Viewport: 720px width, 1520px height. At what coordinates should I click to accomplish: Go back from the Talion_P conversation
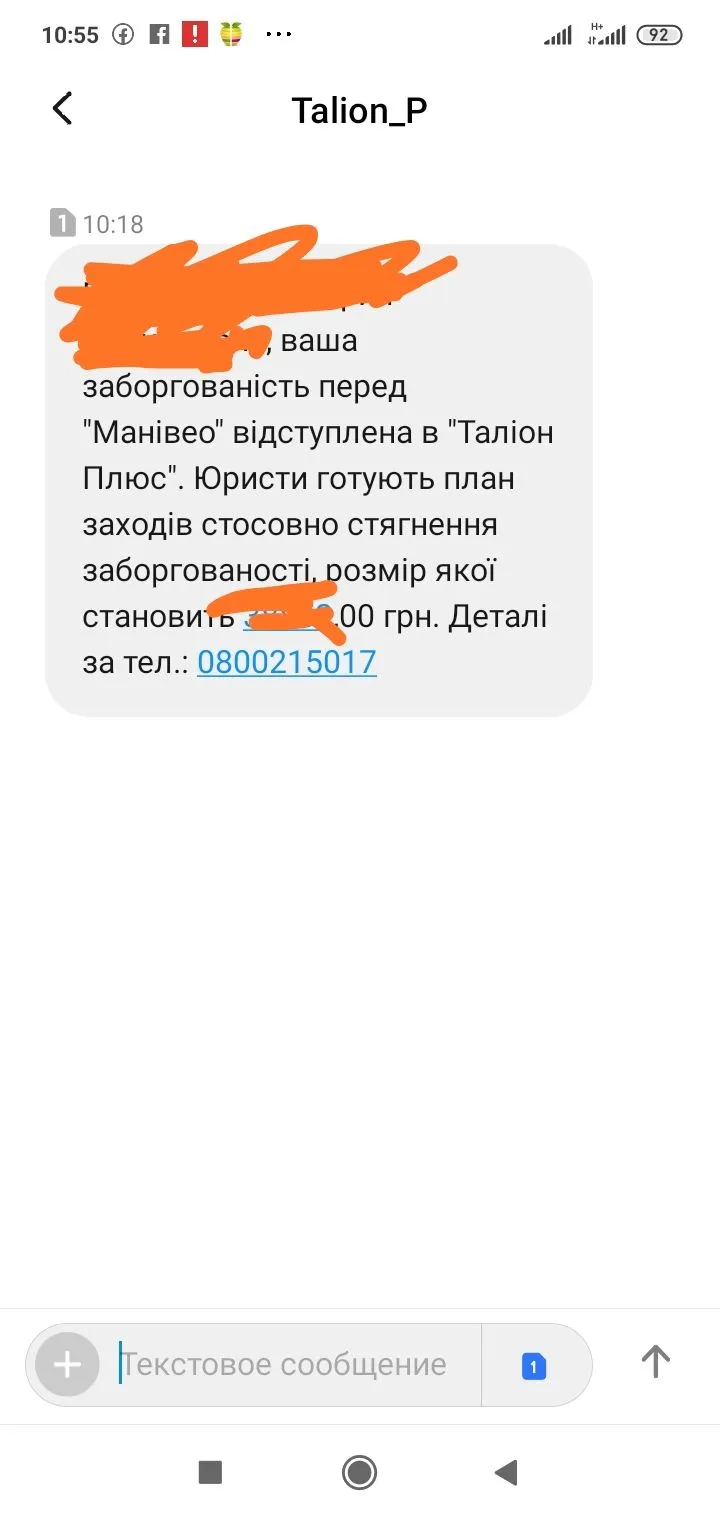[x=62, y=108]
